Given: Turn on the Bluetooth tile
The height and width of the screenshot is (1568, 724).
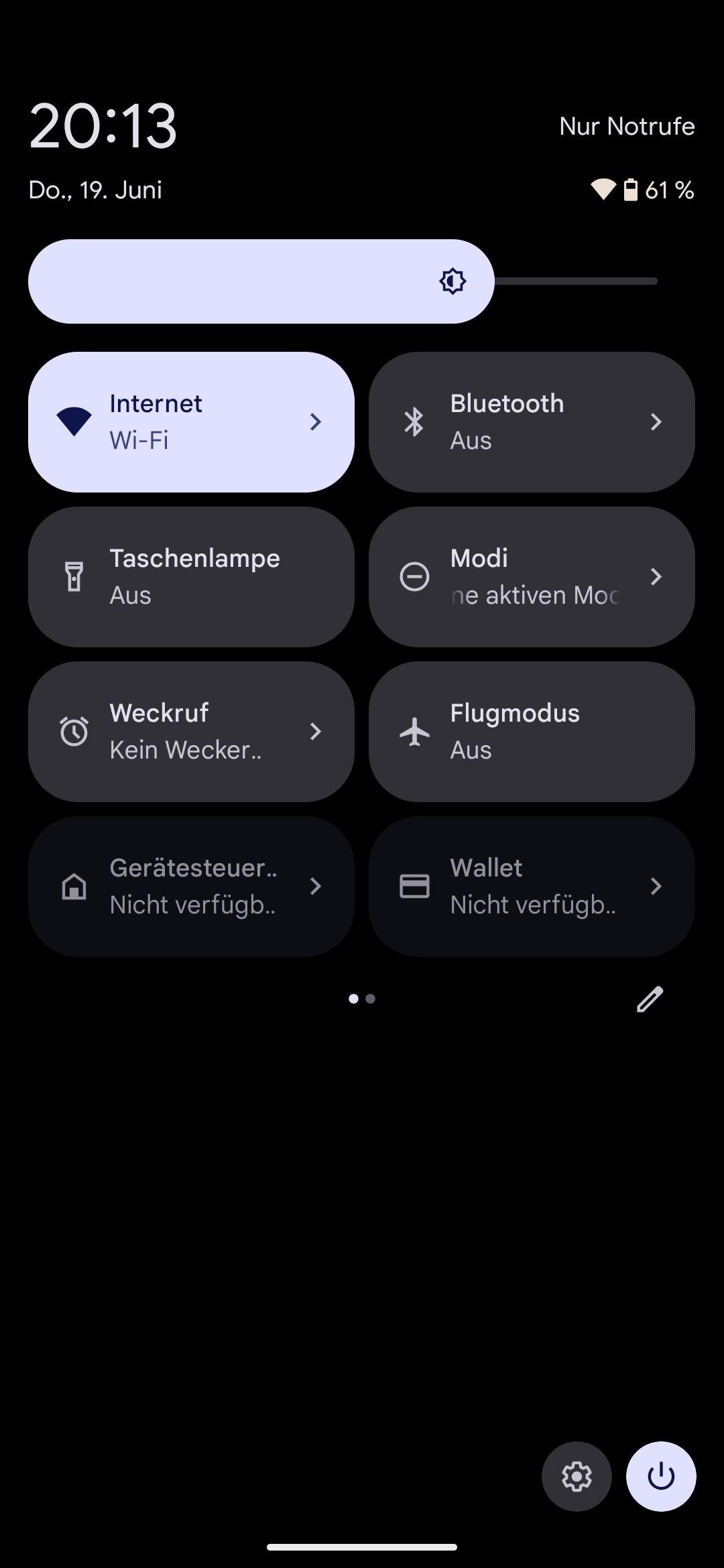Looking at the screenshot, I should tap(532, 422).
